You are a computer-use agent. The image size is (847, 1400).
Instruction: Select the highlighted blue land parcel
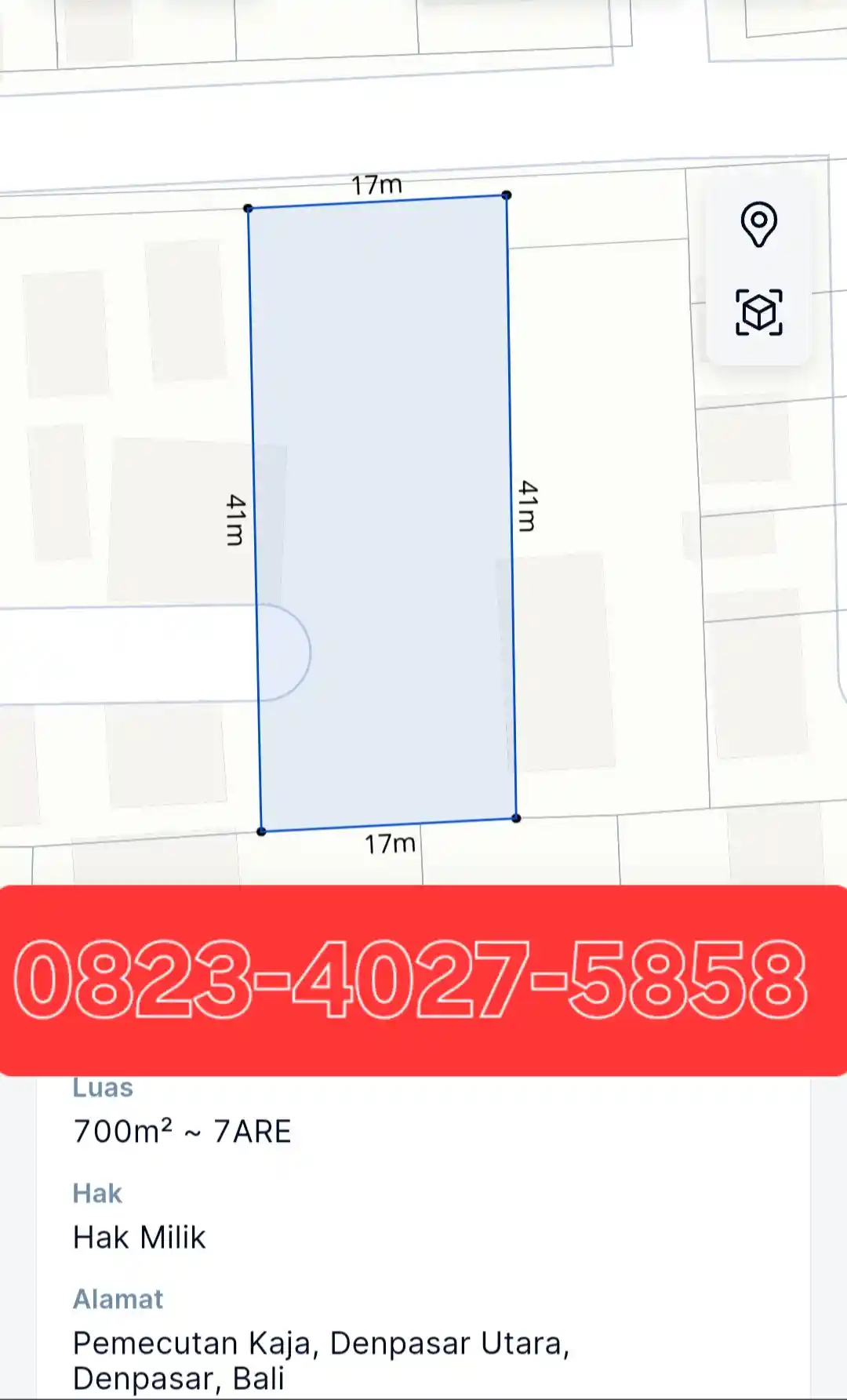click(382, 510)
